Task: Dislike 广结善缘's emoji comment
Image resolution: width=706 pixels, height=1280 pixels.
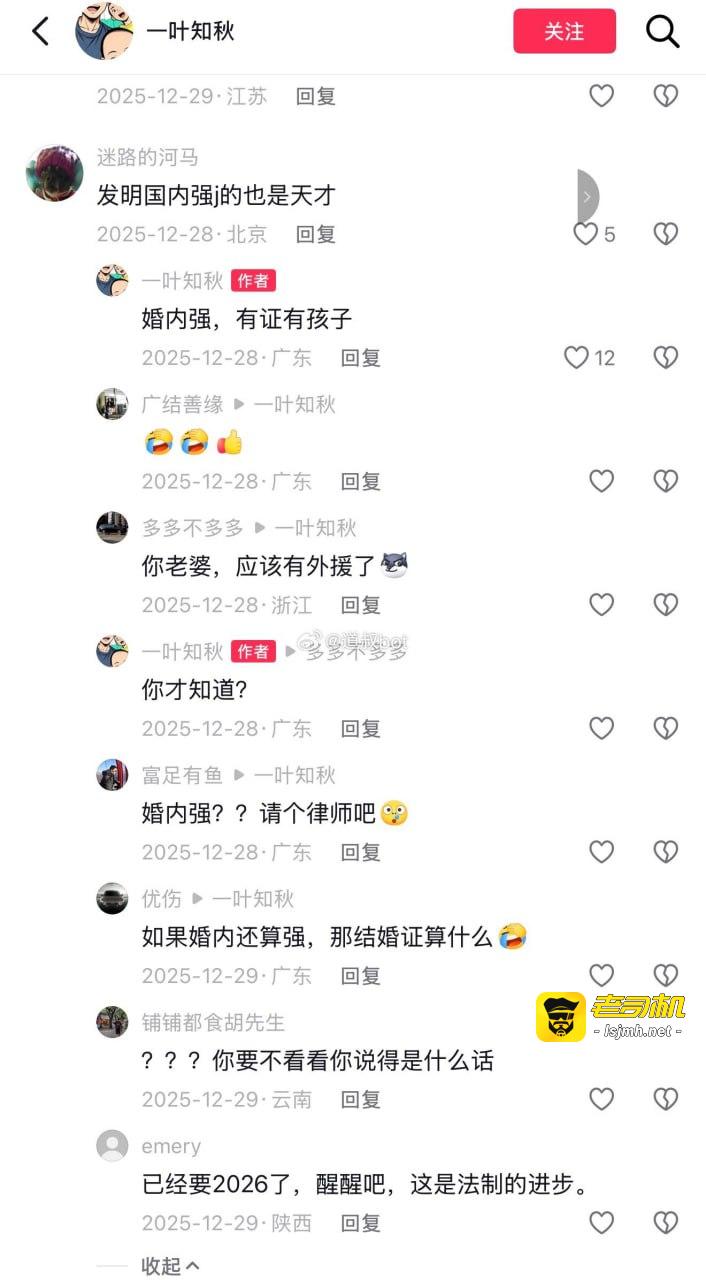Action: 666,481
